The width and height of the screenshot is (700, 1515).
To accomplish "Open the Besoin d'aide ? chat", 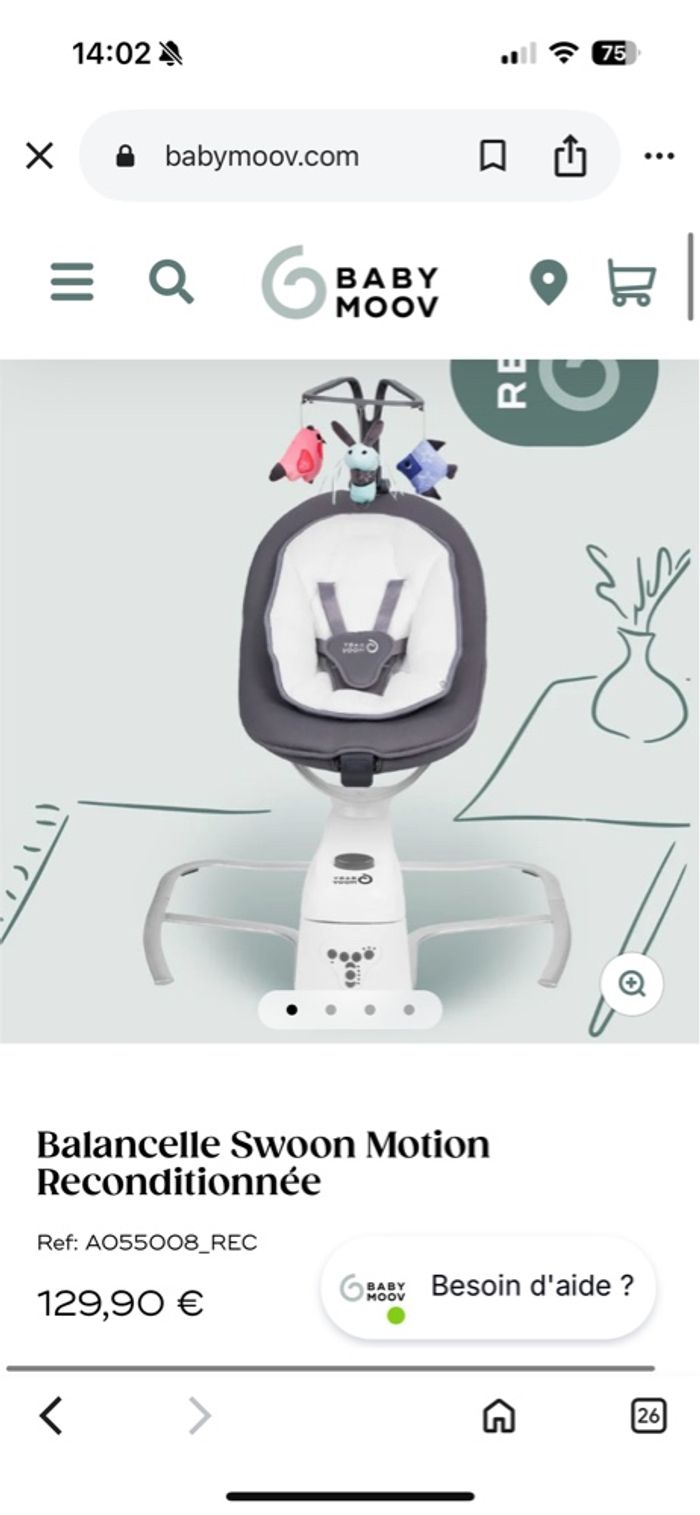I will click(x=488, y=1287).
